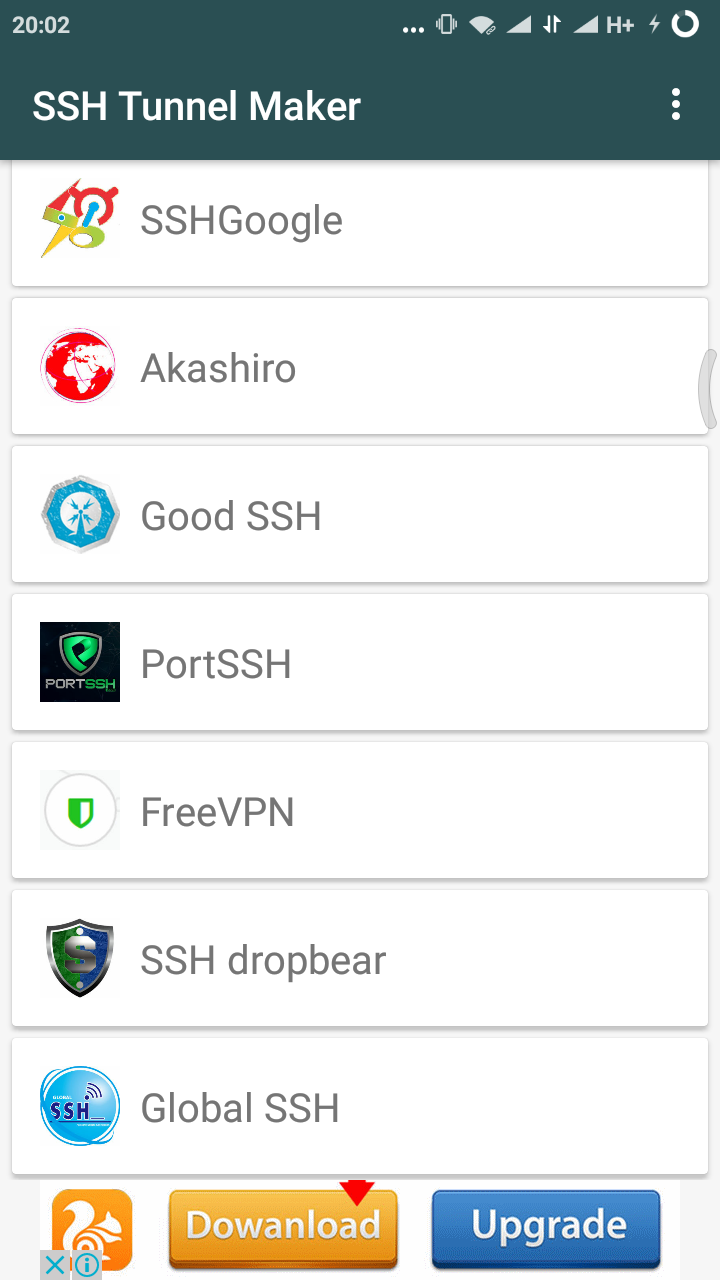Choose the PortSSH provider

[360, 664]
